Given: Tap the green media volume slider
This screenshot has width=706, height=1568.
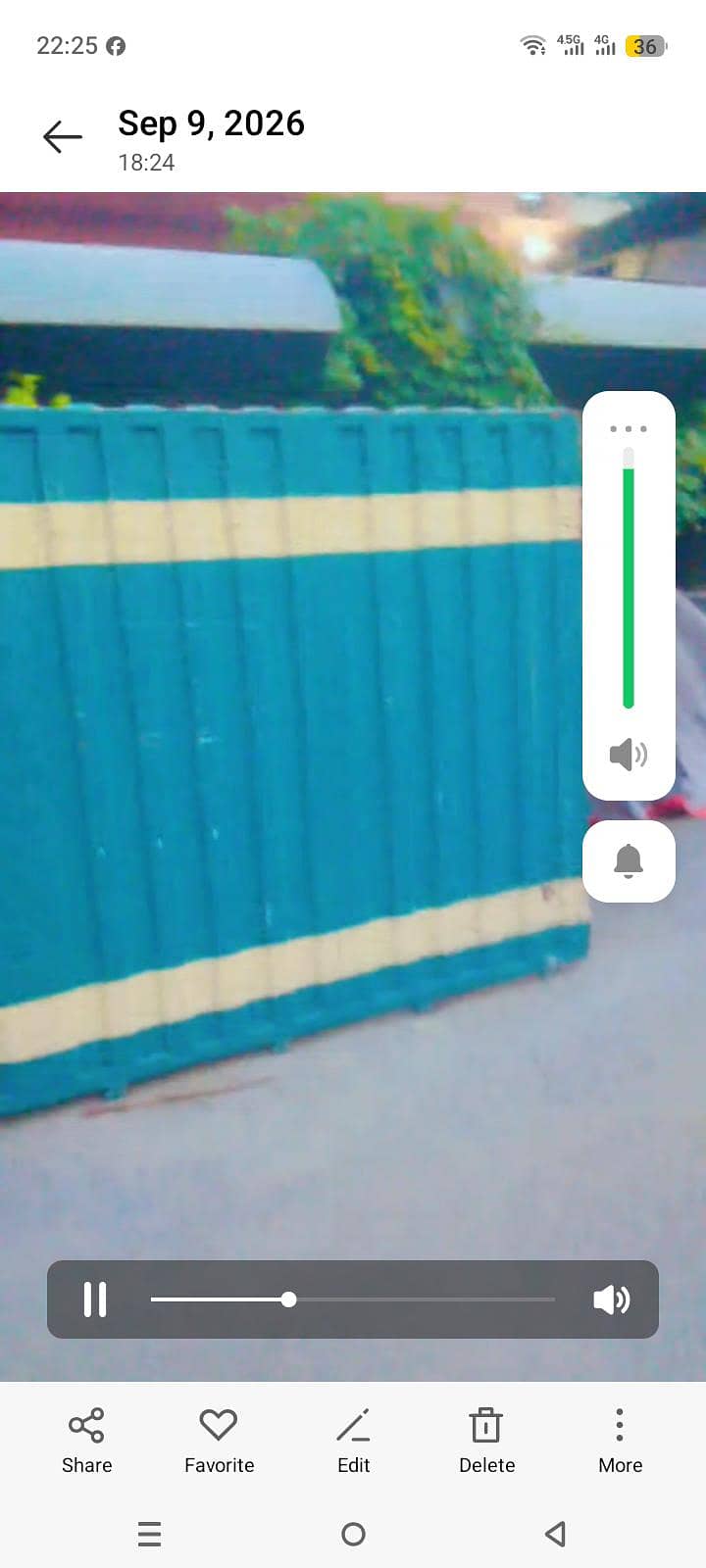Looking at the screenshot, I should 629,578.
